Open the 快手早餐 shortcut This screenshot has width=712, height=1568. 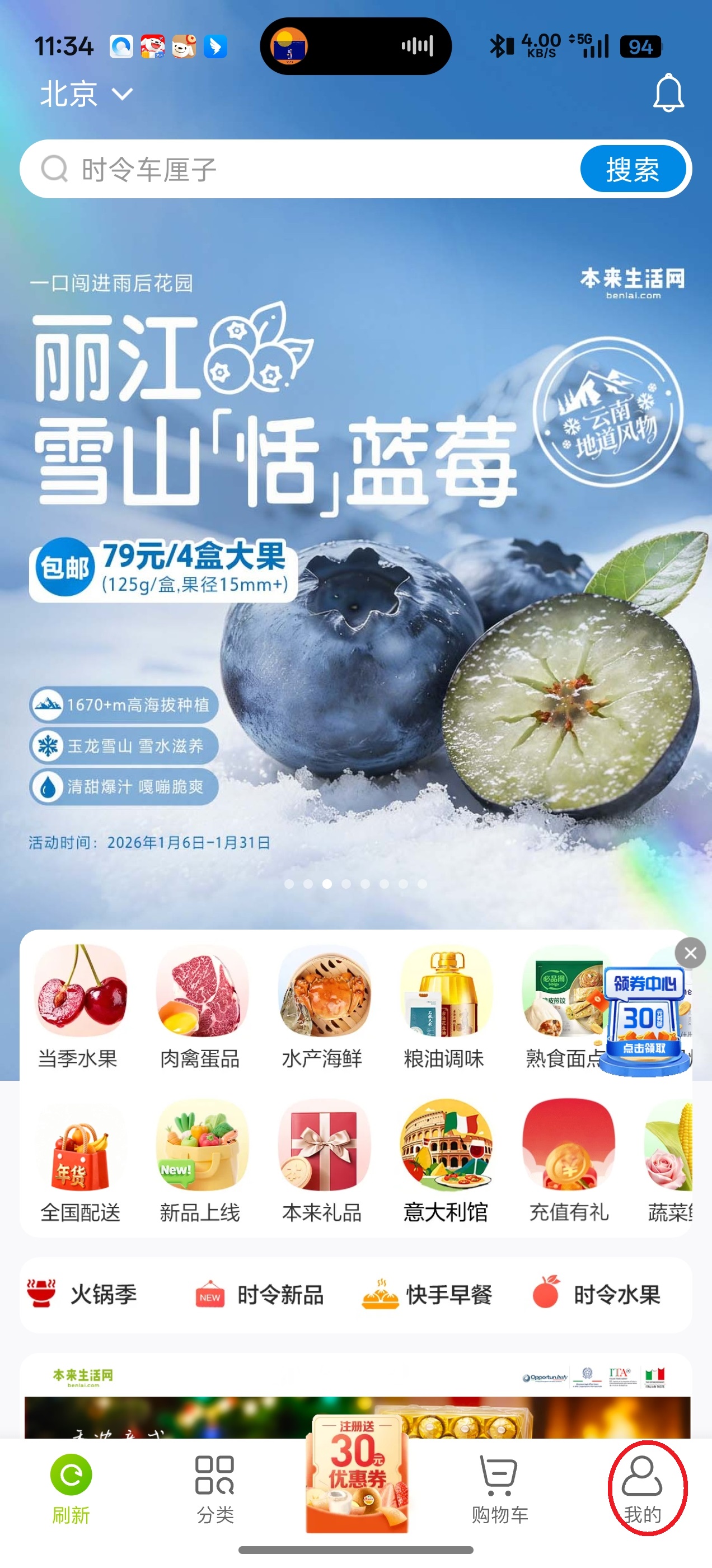click(427, 1294)
